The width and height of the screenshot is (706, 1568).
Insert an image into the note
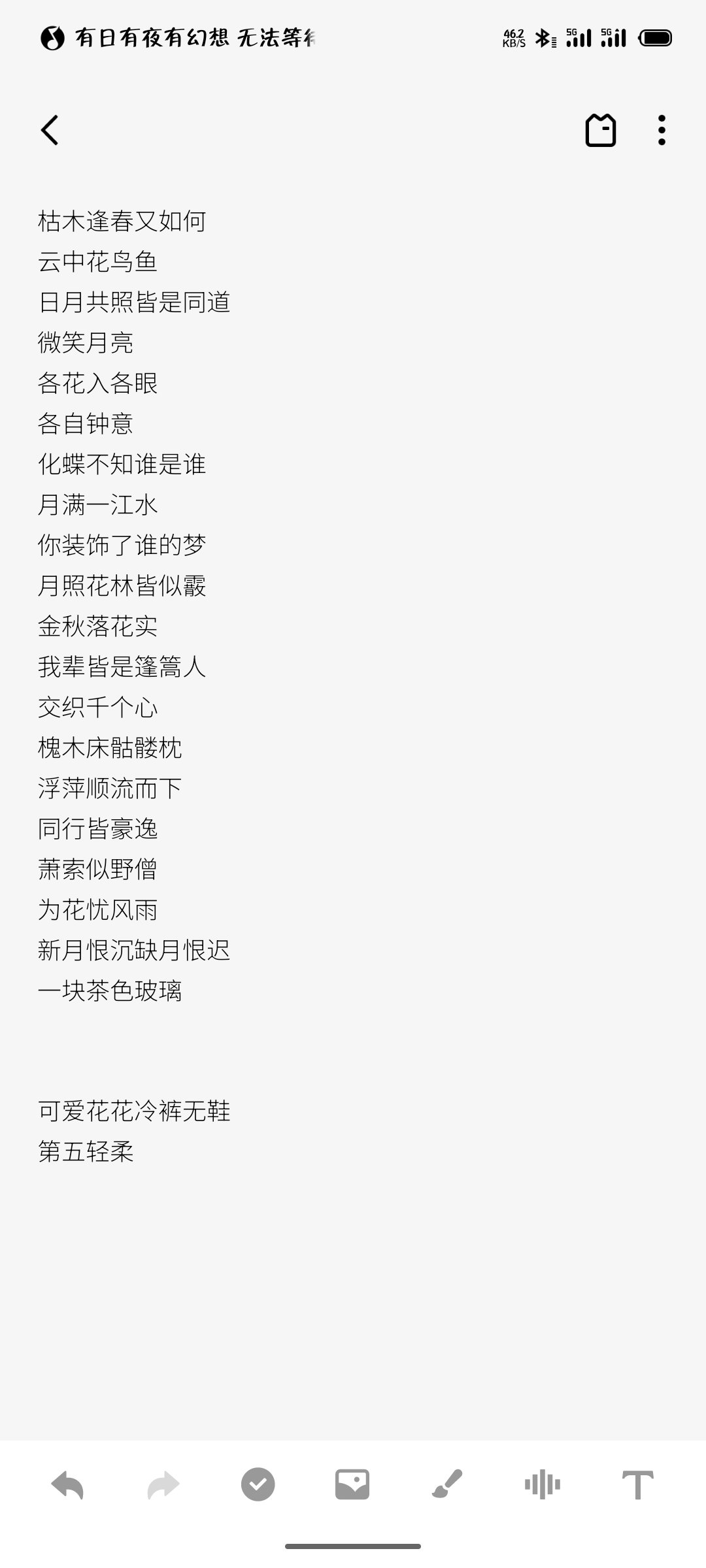tap(352, 1485)
